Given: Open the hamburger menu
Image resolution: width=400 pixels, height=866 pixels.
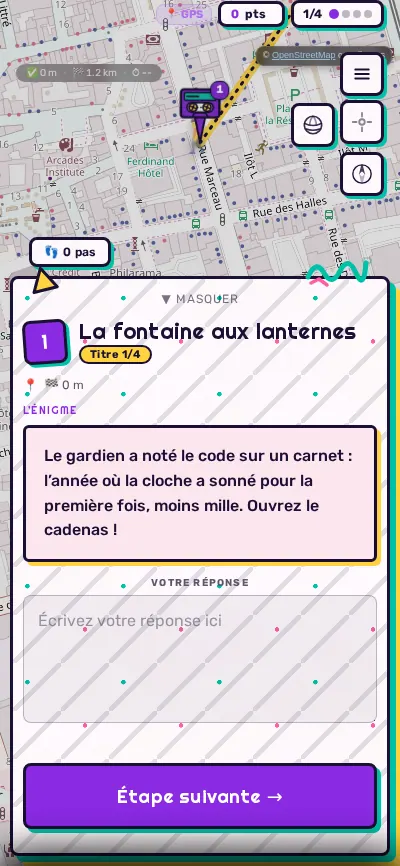Looking at the screenshot, I should 362,74.
